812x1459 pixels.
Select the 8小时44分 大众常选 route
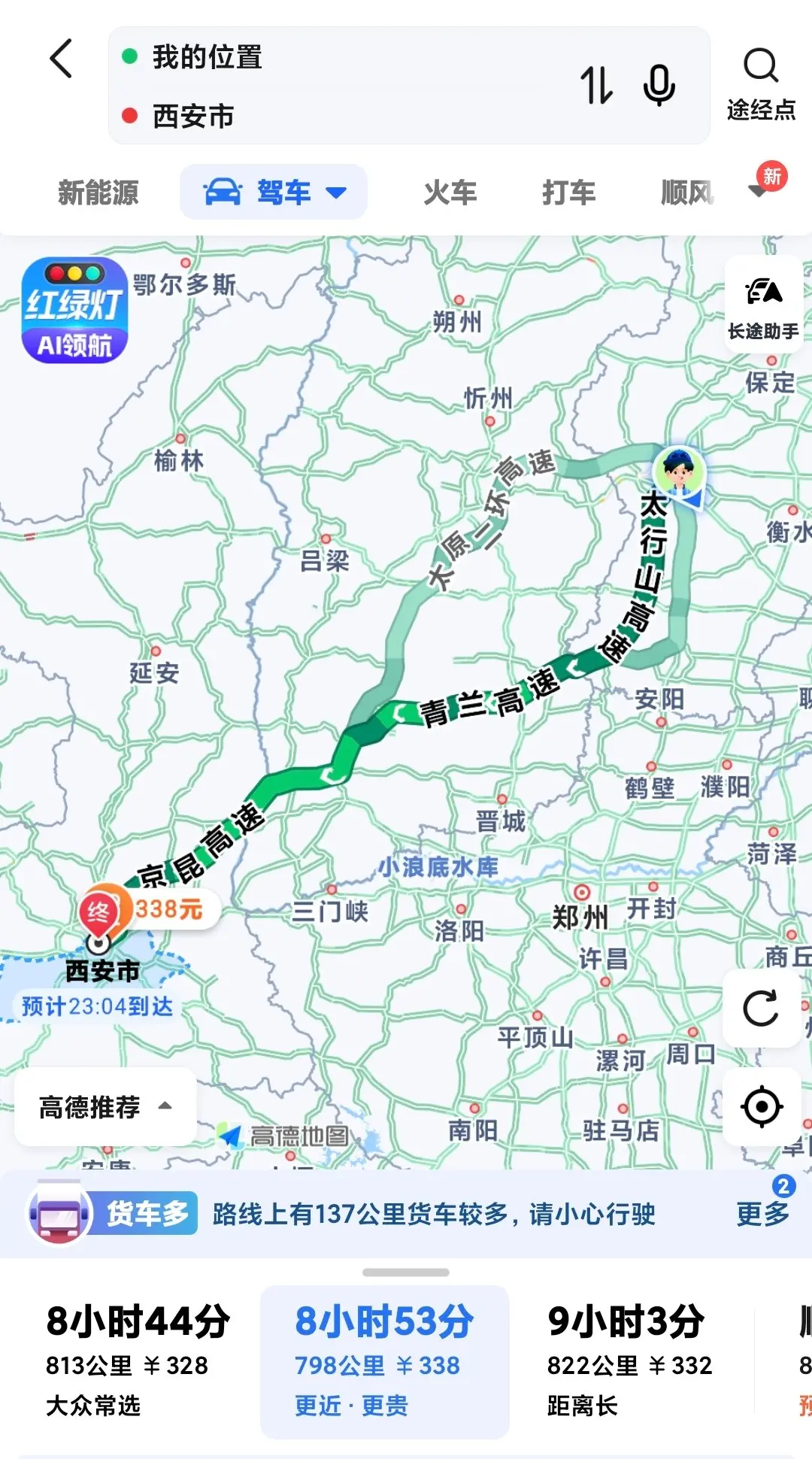138,1361
